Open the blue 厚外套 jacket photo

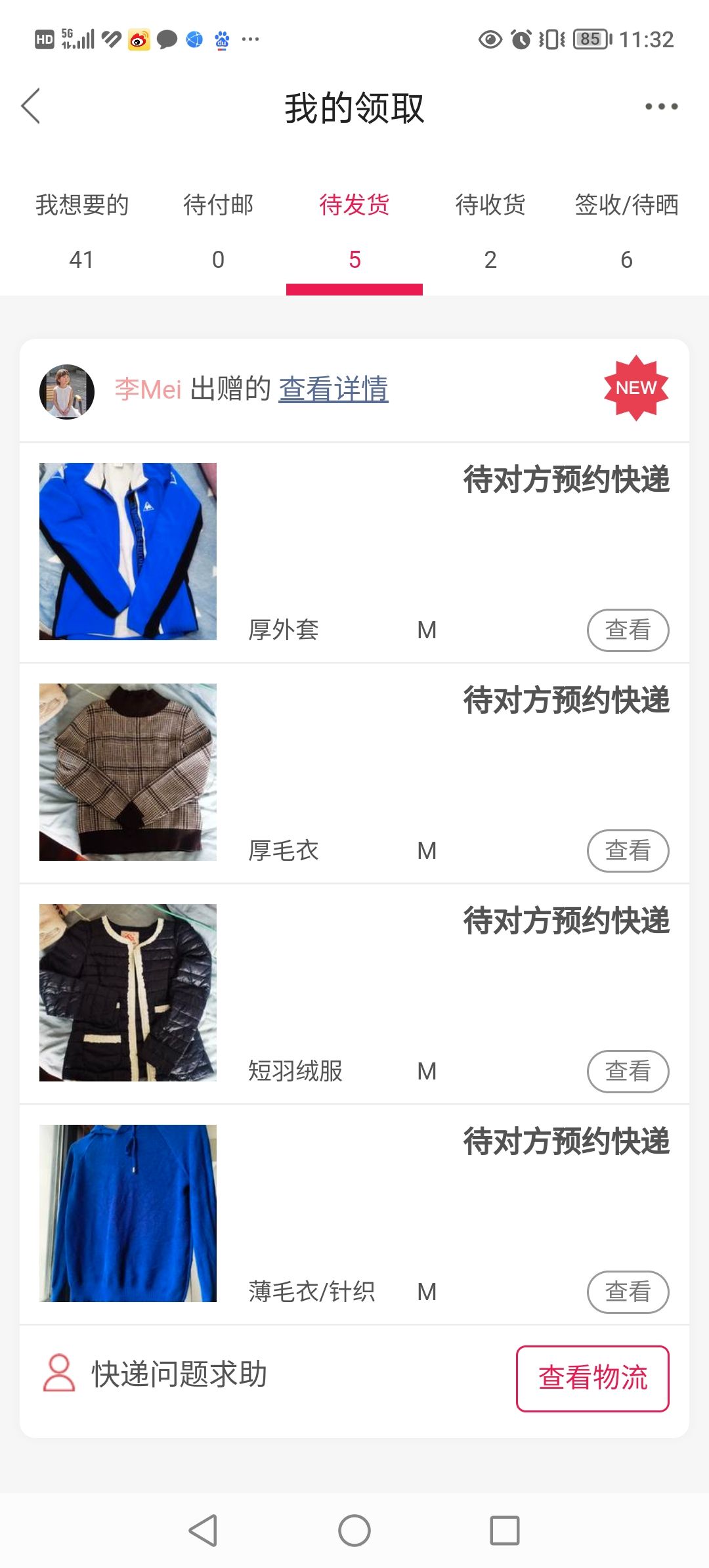tap(128, 552)
